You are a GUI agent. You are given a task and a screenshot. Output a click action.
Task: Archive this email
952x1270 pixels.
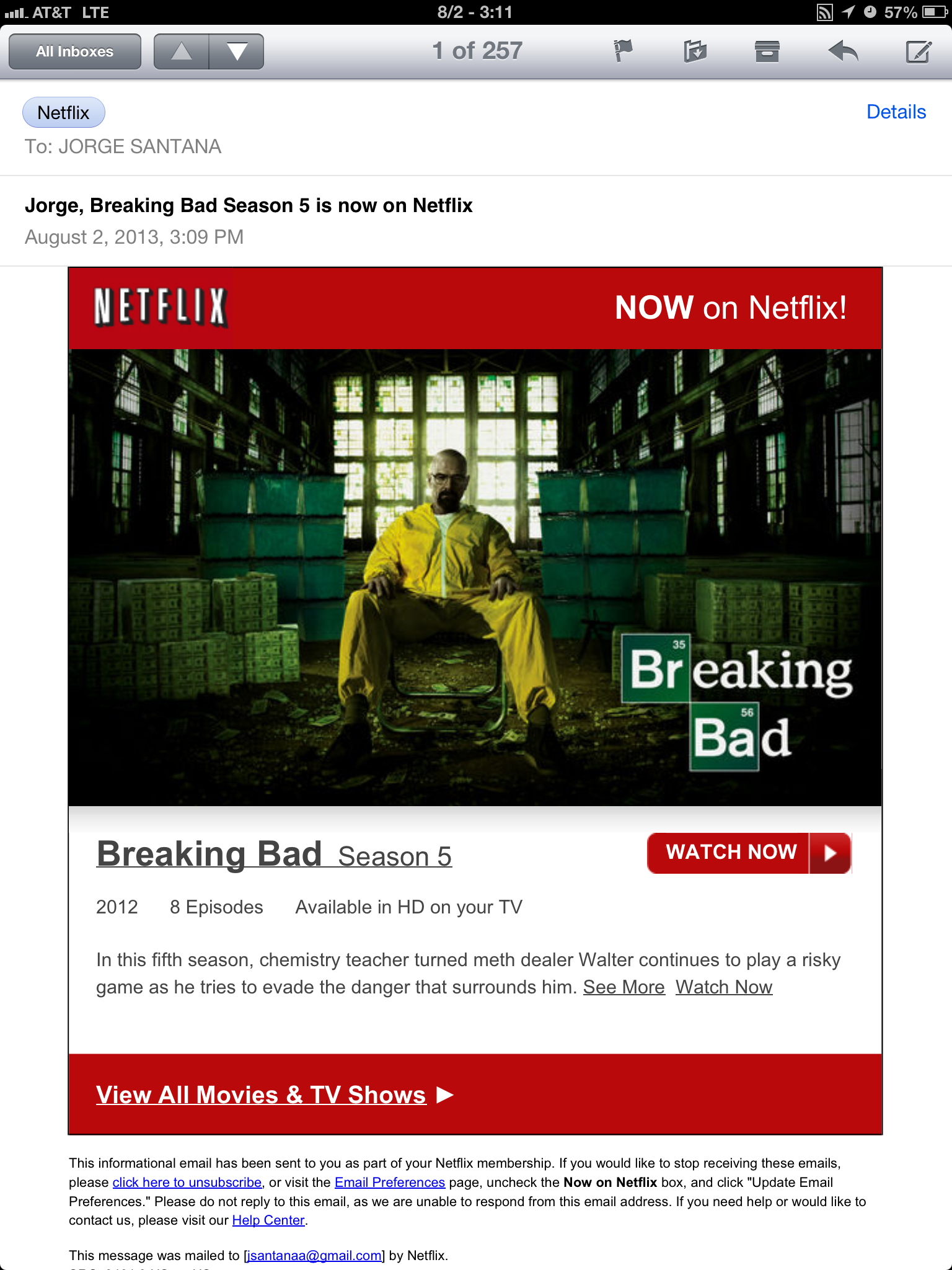pos(767,51)
